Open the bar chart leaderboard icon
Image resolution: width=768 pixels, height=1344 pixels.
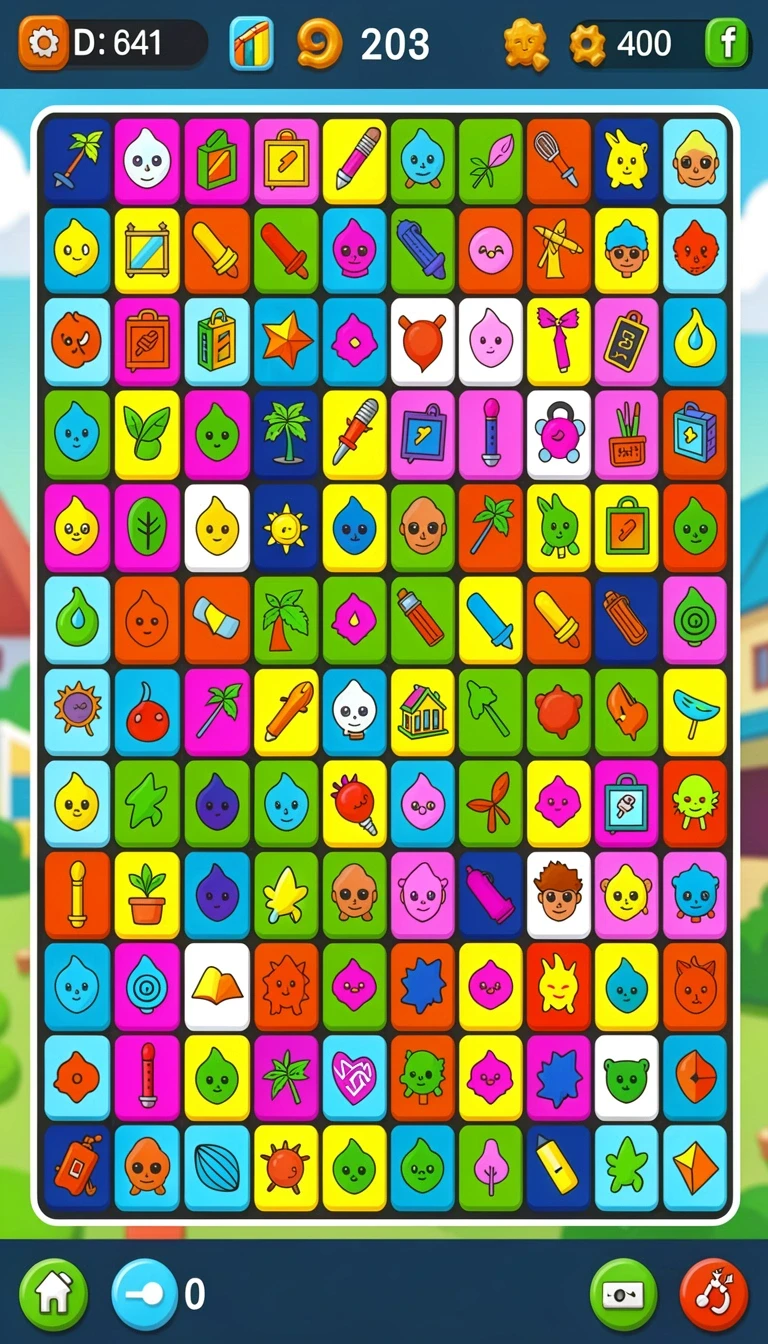point(251,43)
